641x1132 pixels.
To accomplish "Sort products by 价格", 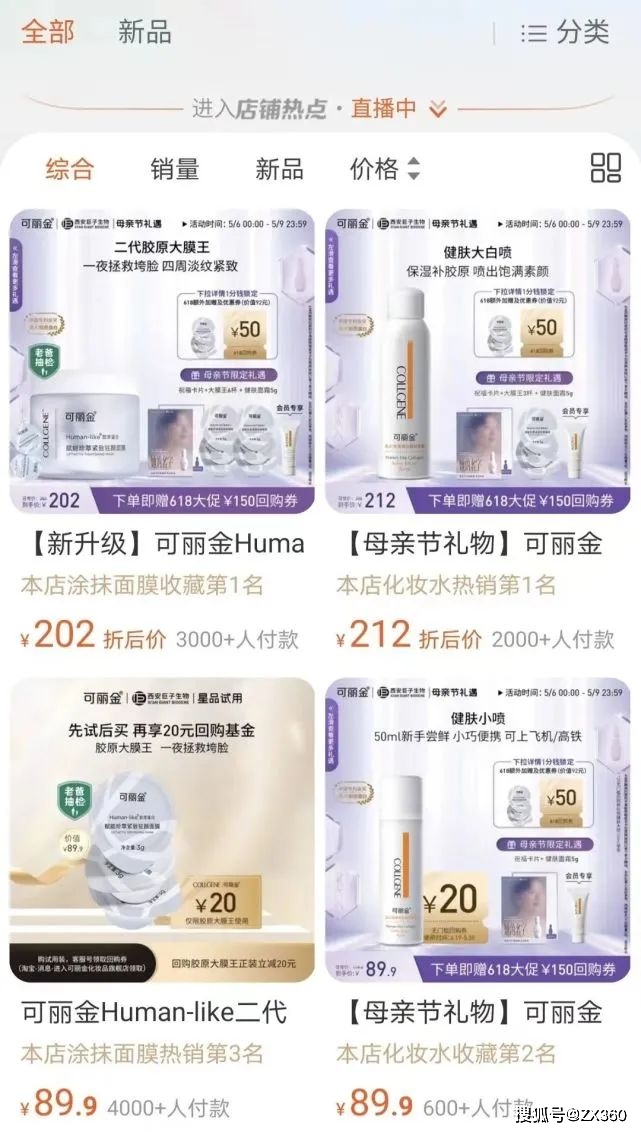I will tap(385, 168).
